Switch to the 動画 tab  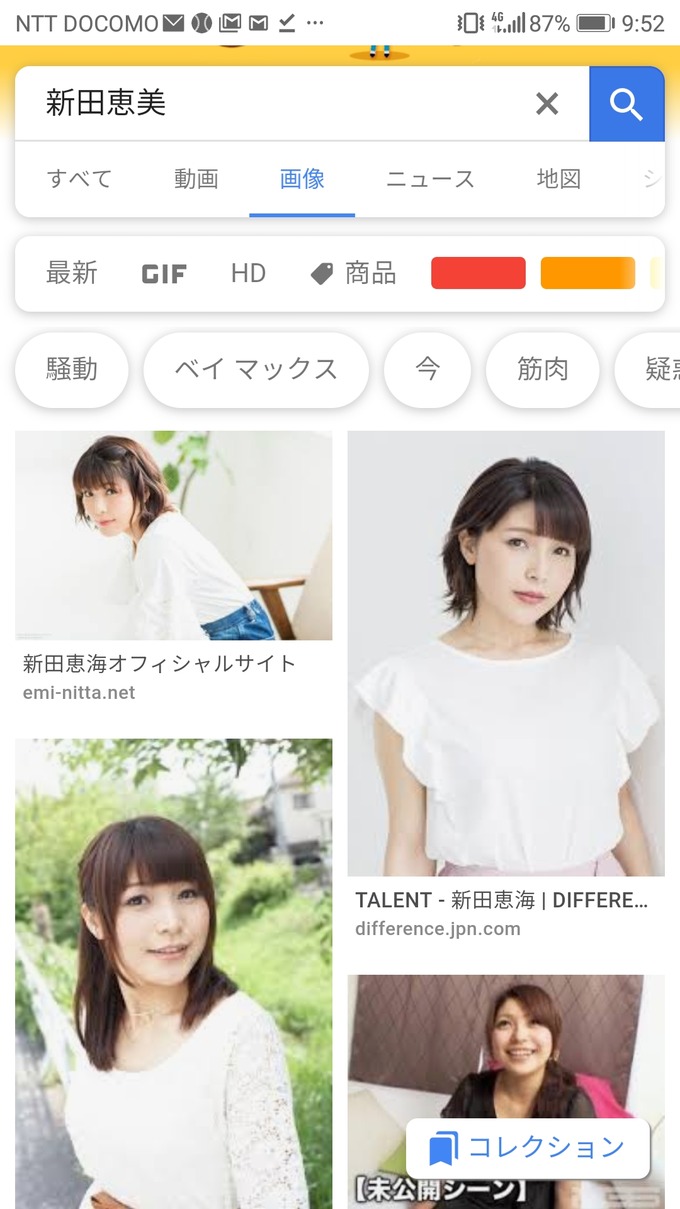pyautogui.click(x=196, y=180)
